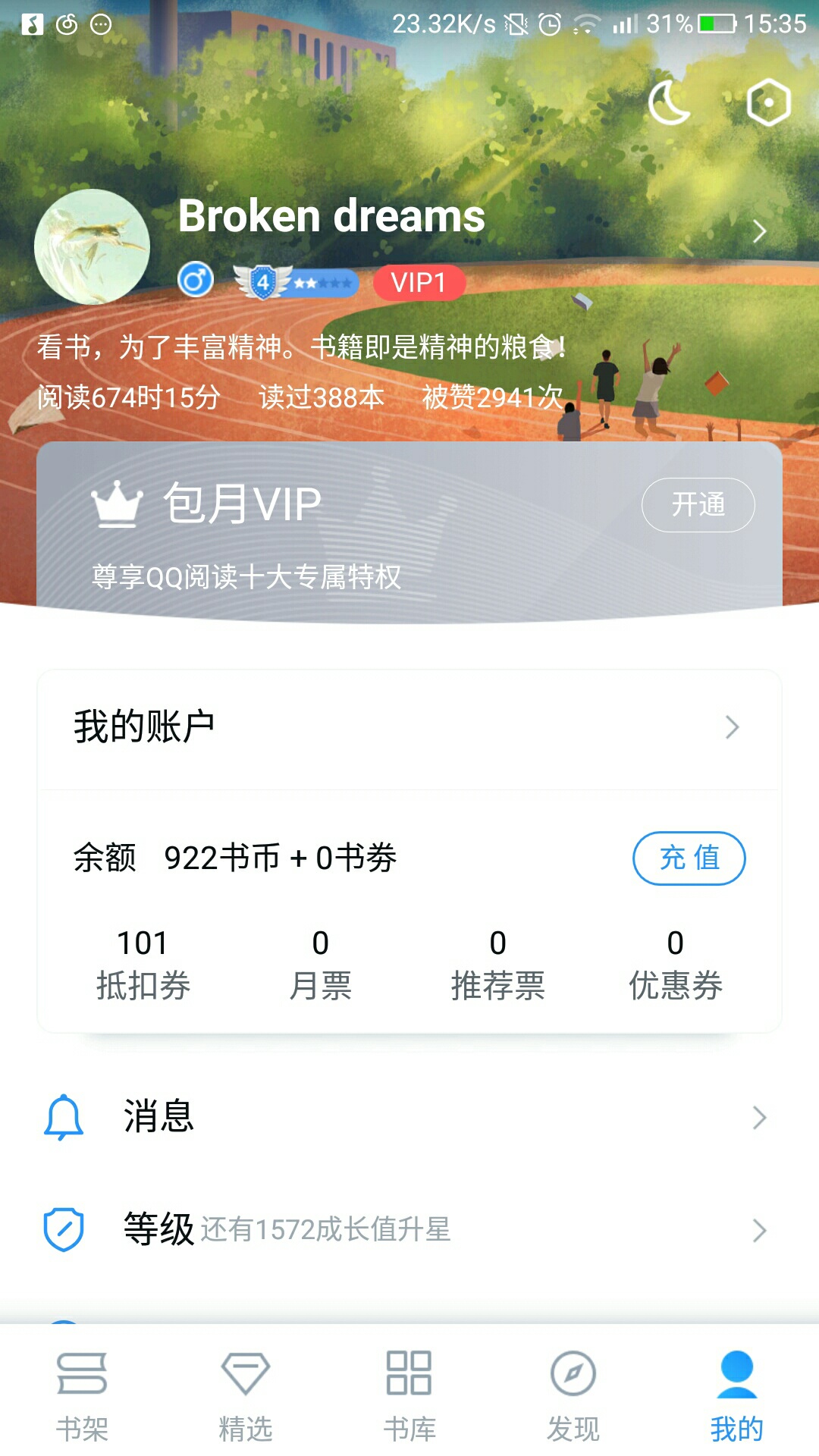Tap the 充值 recharge button
This screenshot has height=1456, width=819.
pos(689,858)
